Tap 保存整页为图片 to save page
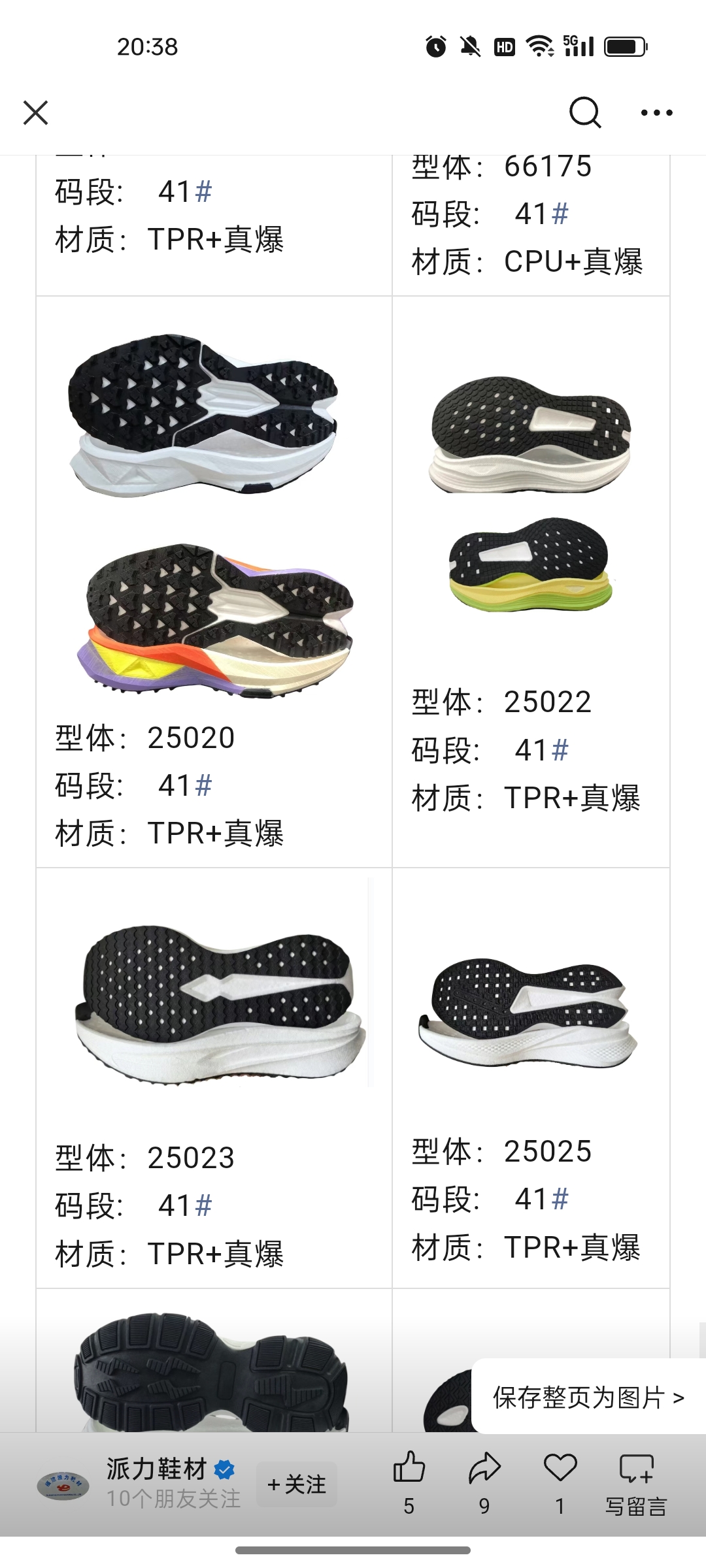Image resolution: width=706 pixels, height=1568 pixels. (588, 1397)
